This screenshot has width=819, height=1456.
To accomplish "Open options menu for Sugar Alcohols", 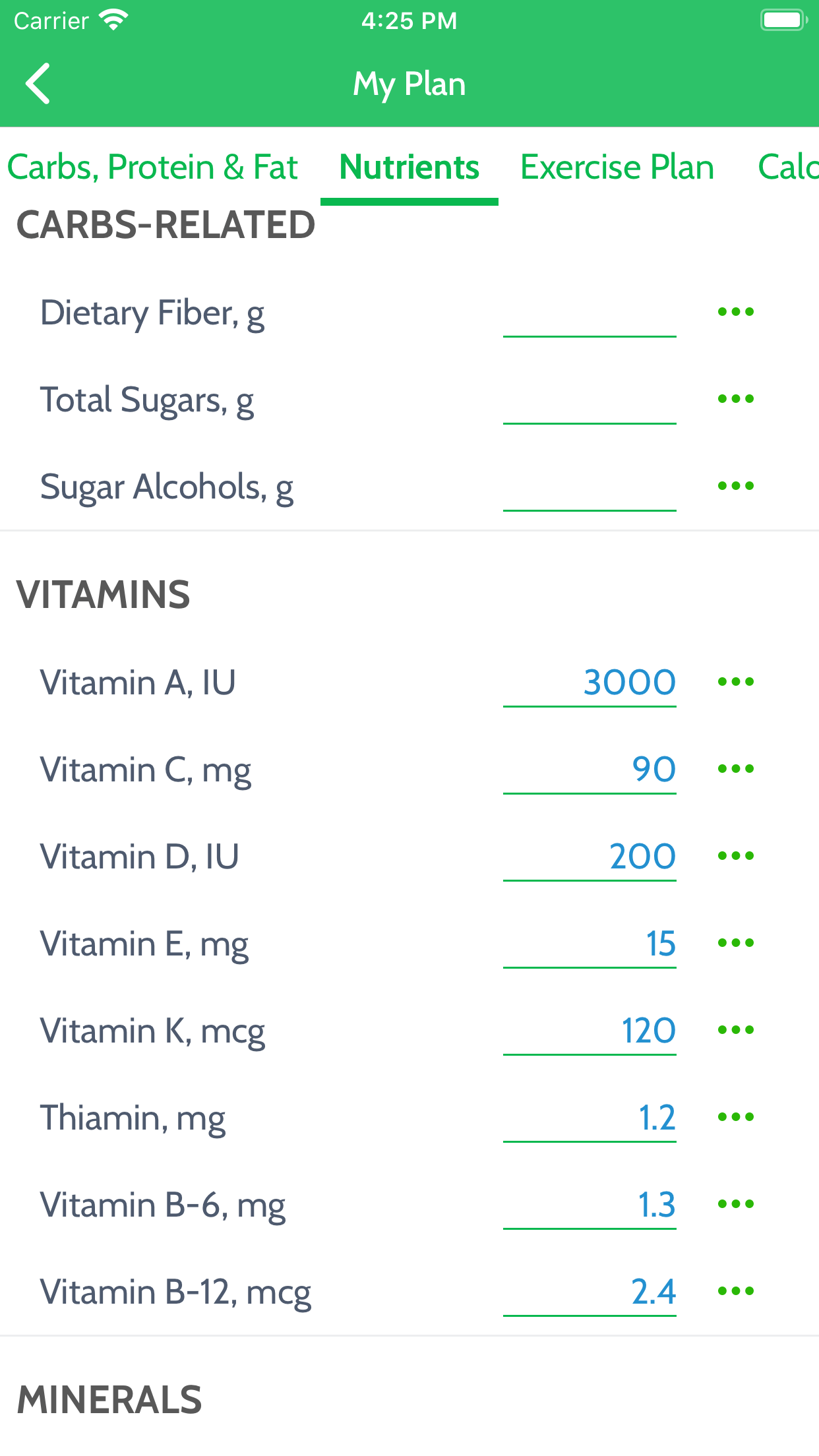I will click(x=737, y=485).
